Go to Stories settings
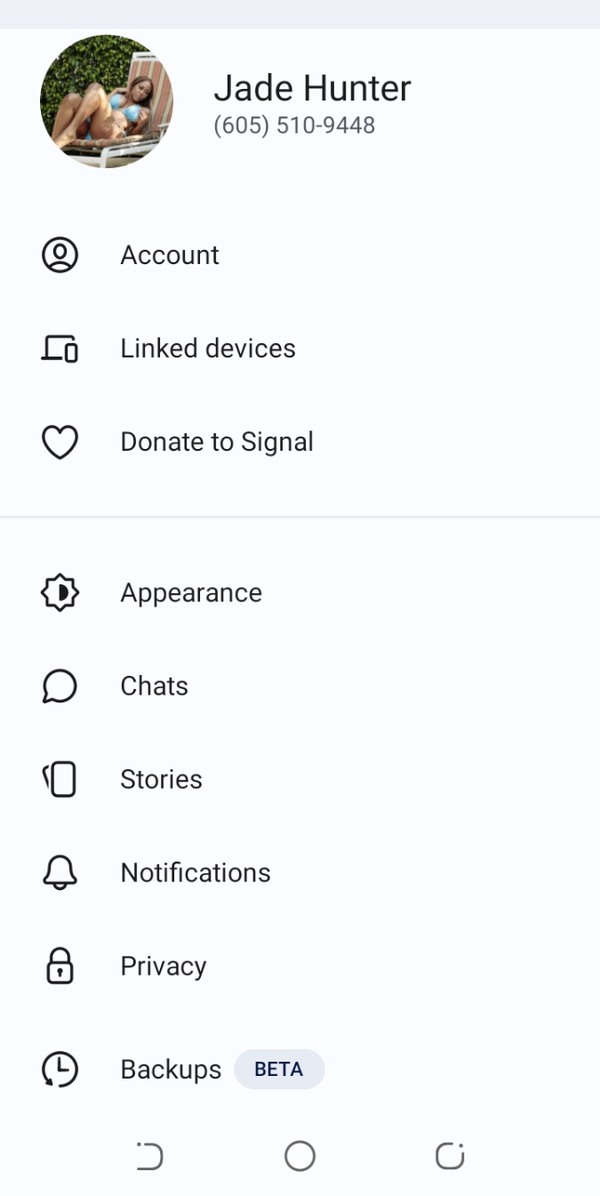The image size is (600, 1196). 161,779
